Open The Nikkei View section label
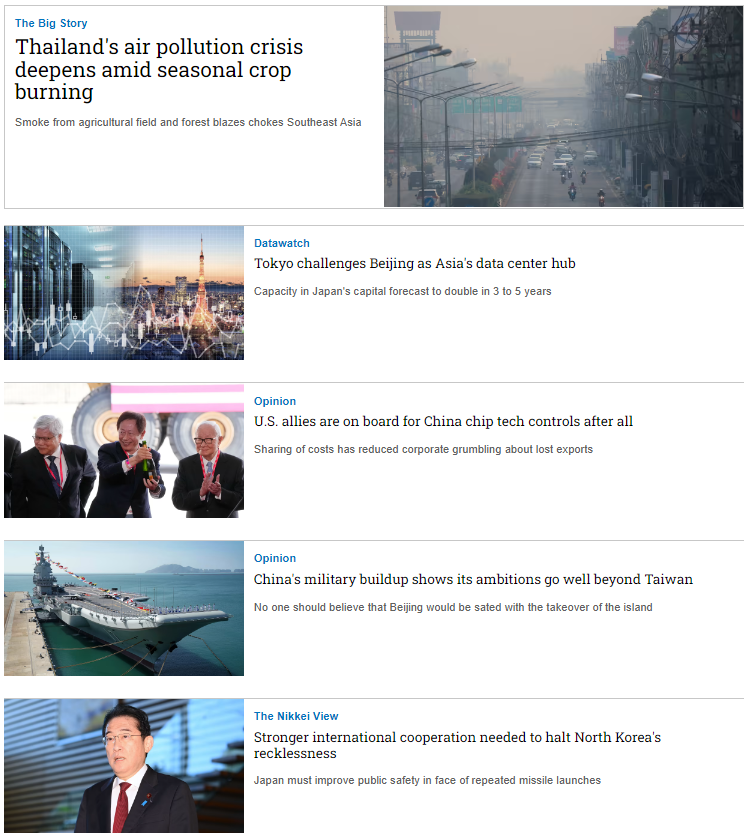This screenshot has width=750, height=840. [x=296, y=716]
